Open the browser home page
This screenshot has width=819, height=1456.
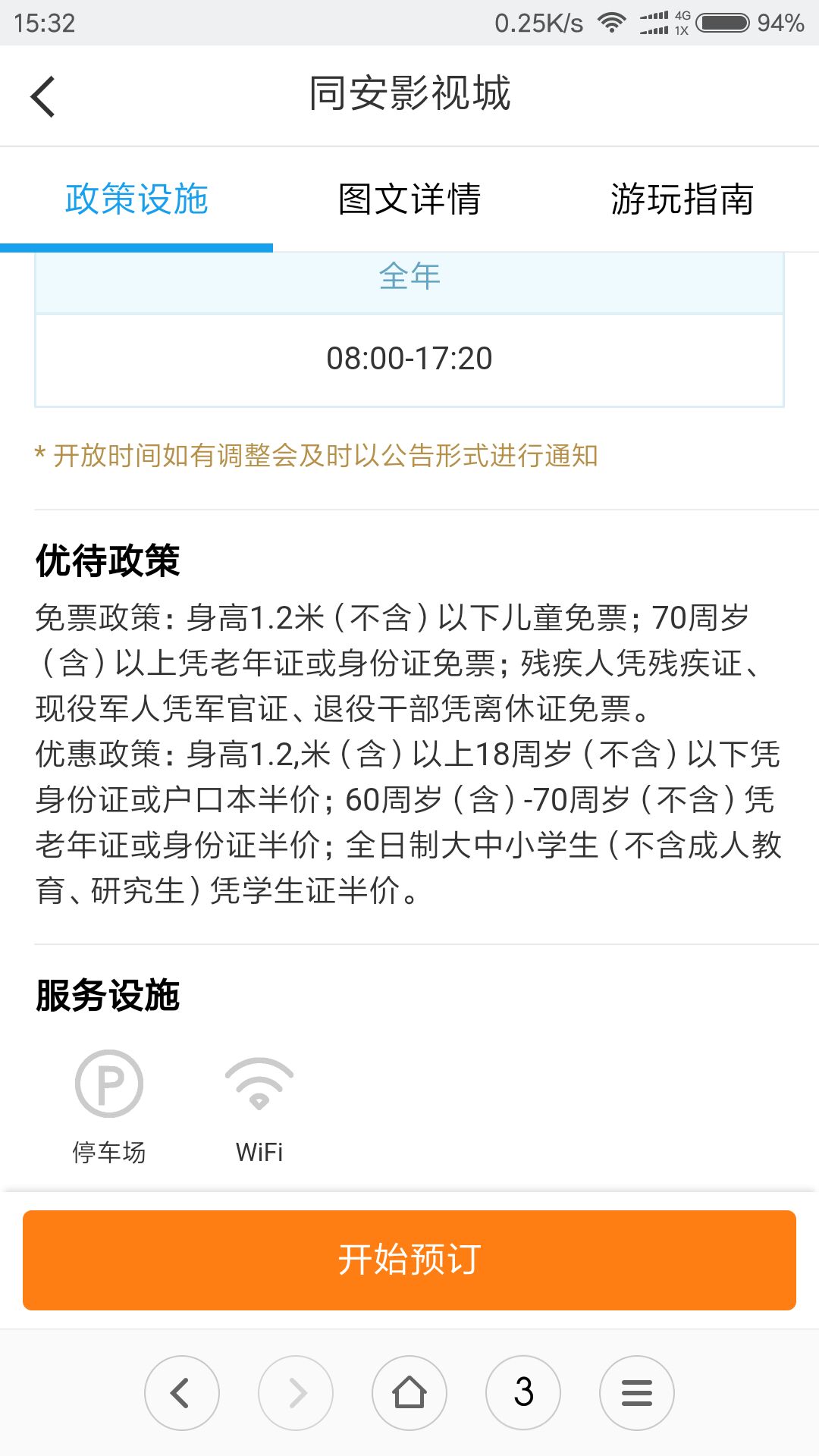[409, 1393]
